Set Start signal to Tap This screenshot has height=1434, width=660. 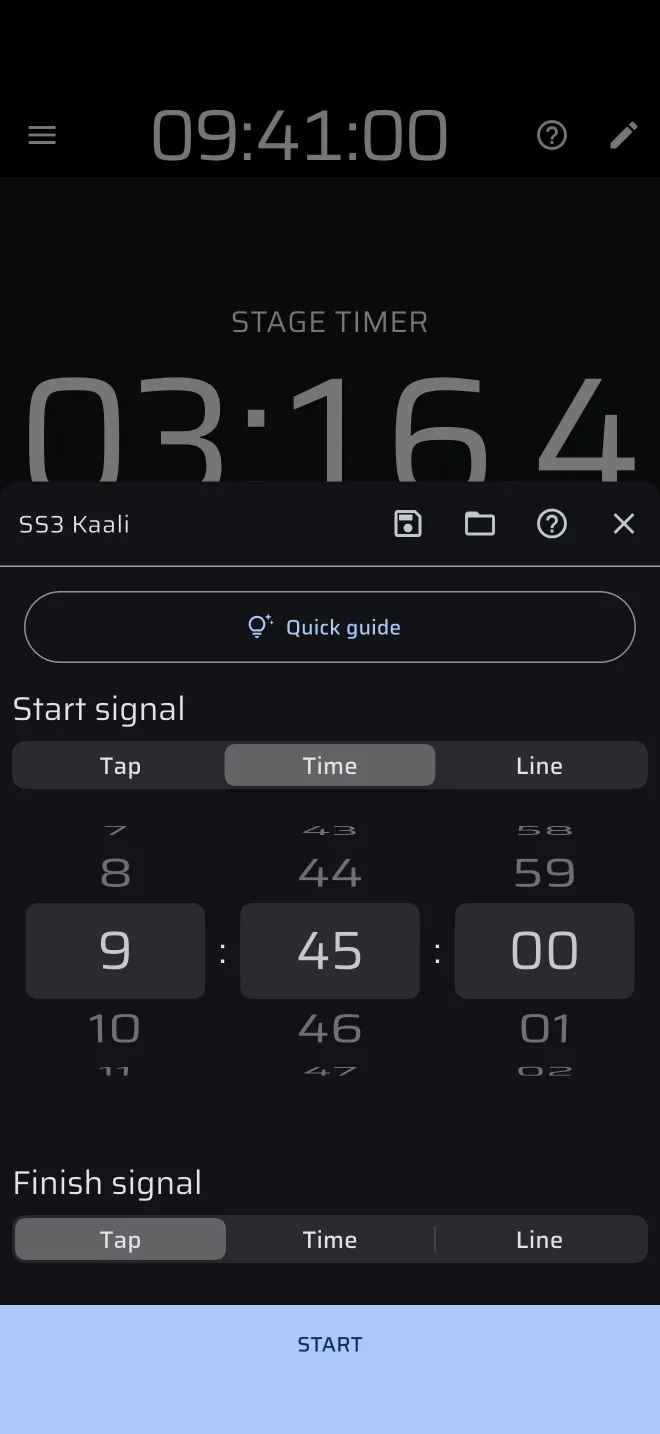click(120, 766)
